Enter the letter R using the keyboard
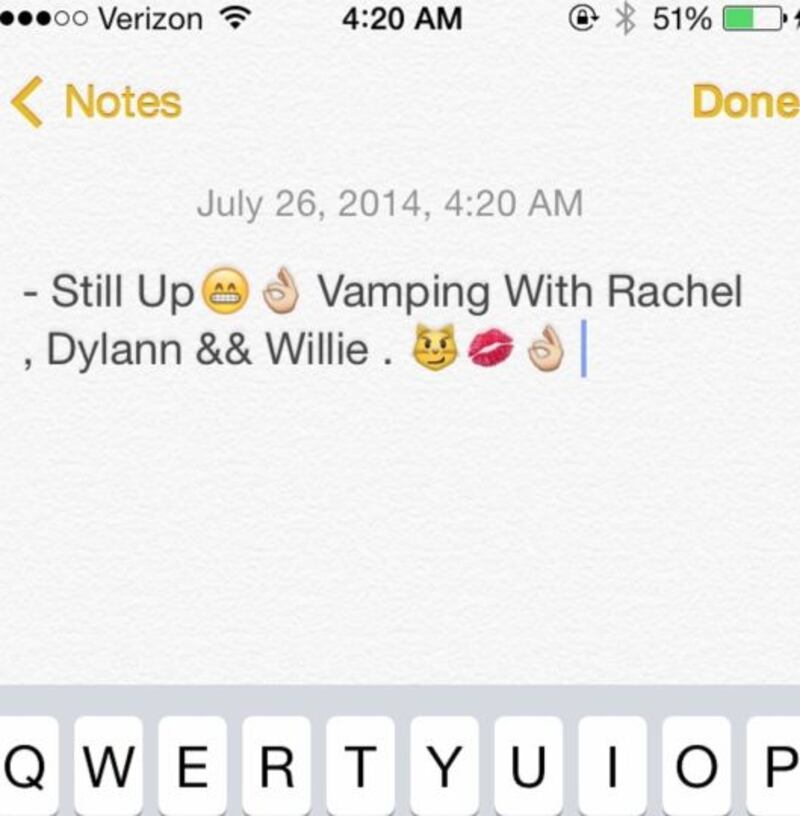The width and height of the screenshot is (800, 816). [277, 767]
